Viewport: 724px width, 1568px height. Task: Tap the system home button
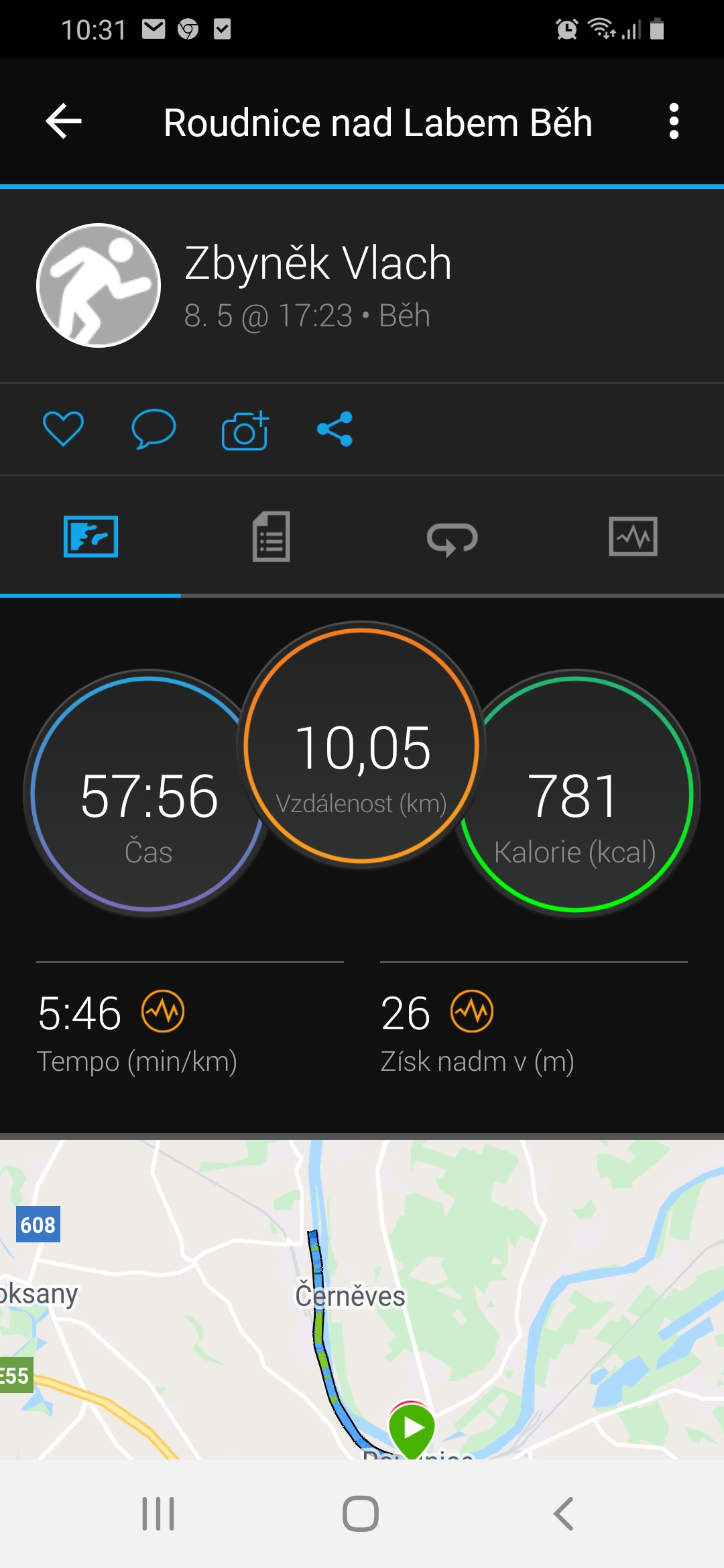point(361,1514)
